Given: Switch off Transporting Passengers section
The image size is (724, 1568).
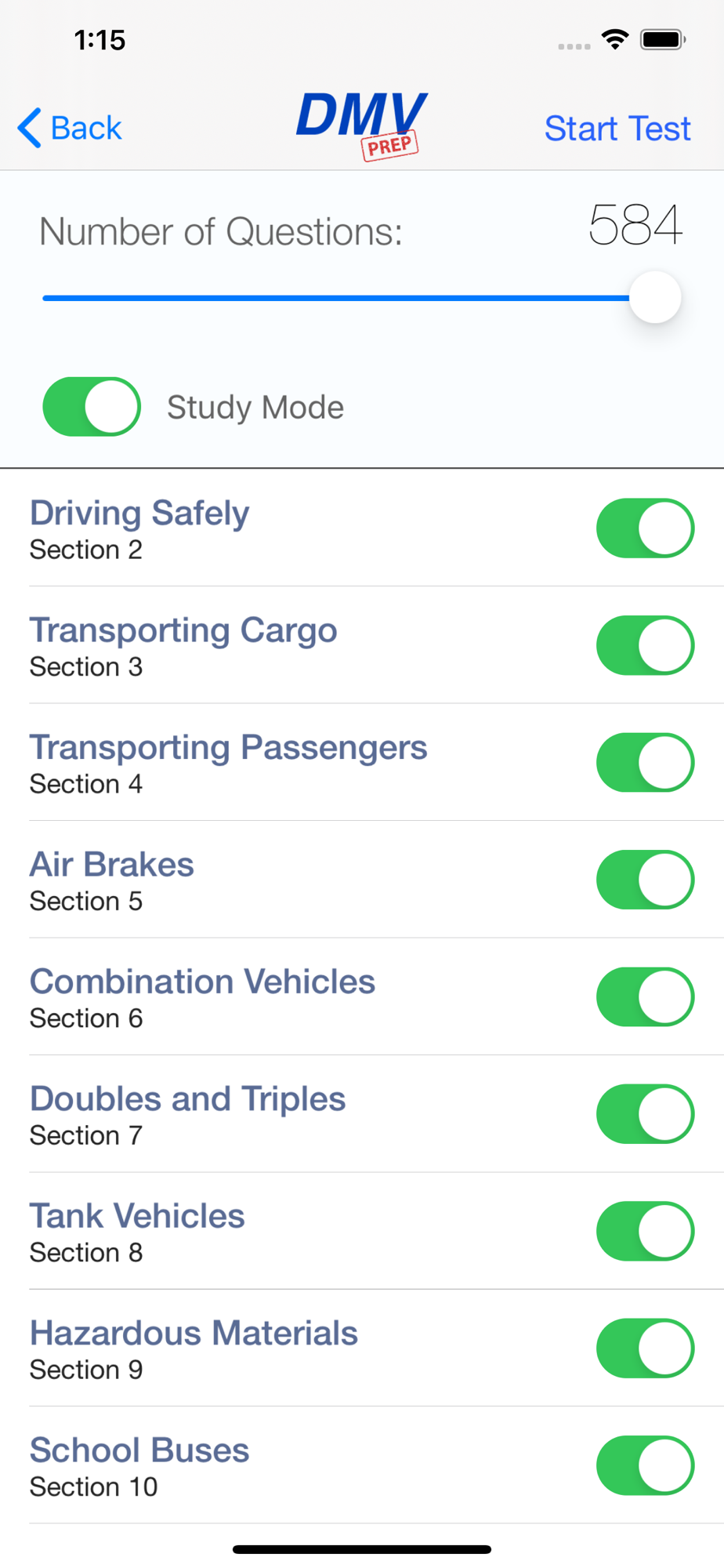Looking at the screenshot, I should (645, 763).
